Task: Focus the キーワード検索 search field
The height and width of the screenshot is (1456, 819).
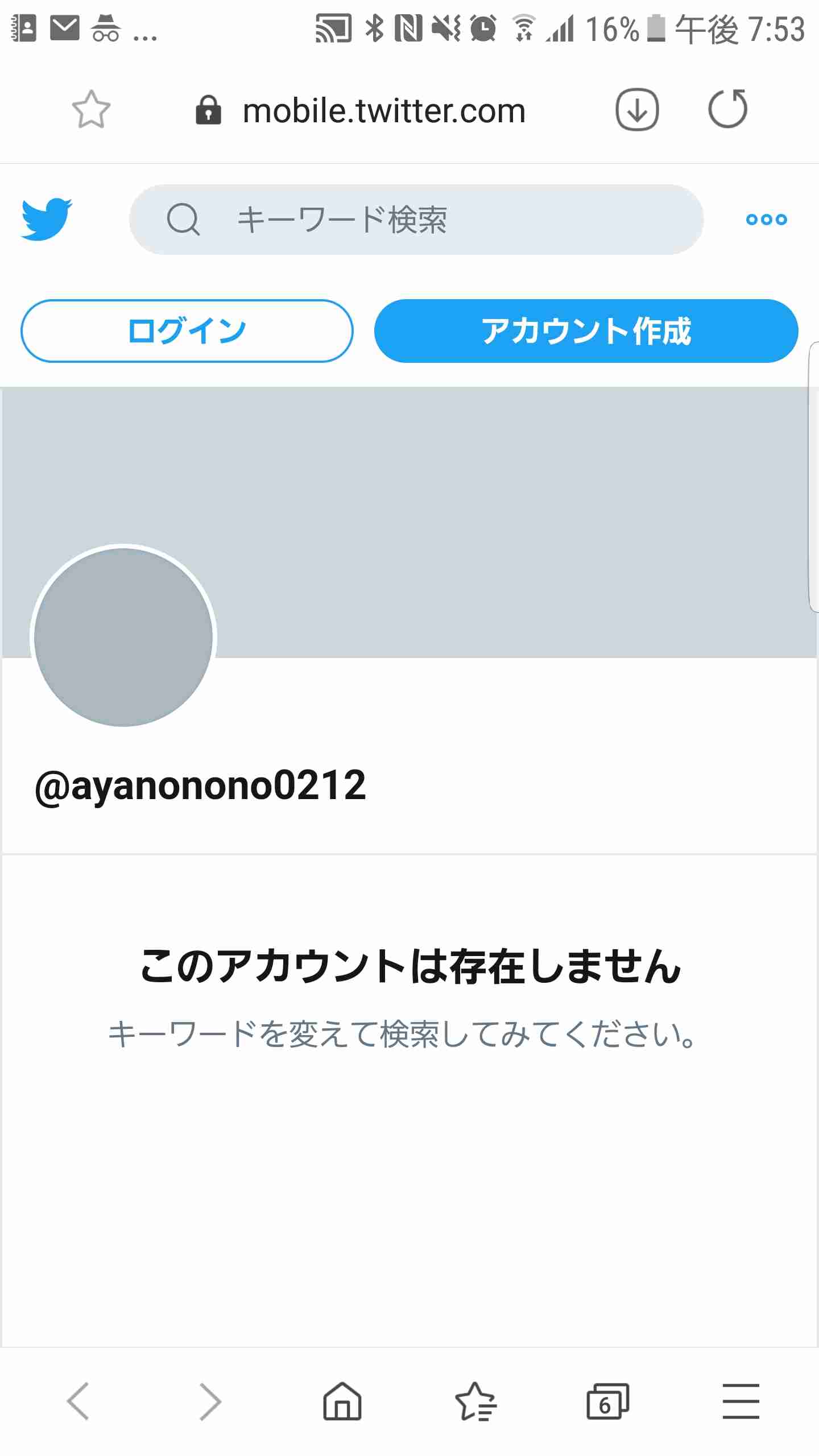Action: [416, 220]
